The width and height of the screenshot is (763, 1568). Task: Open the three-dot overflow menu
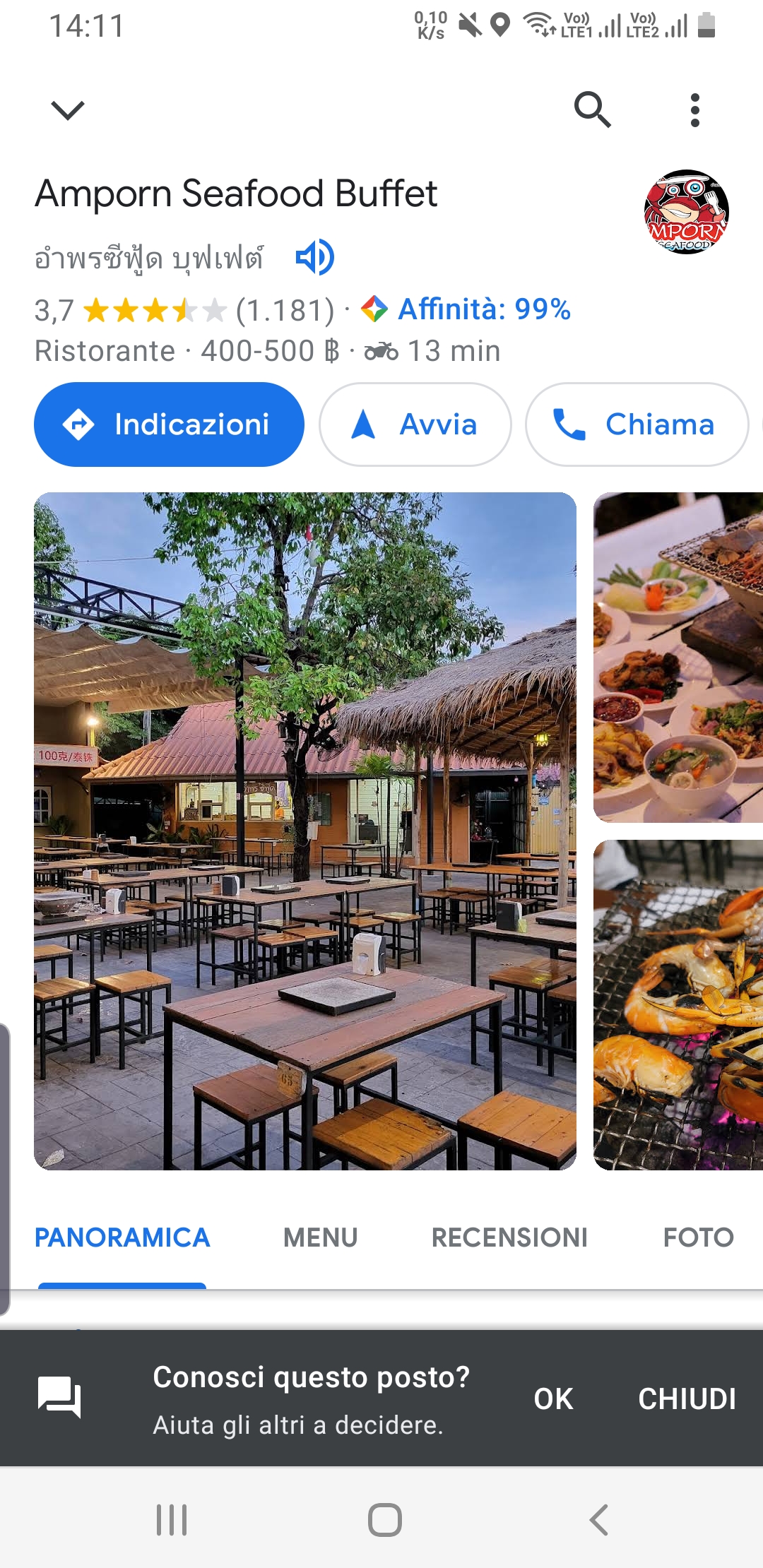click(x=695, y=110)
